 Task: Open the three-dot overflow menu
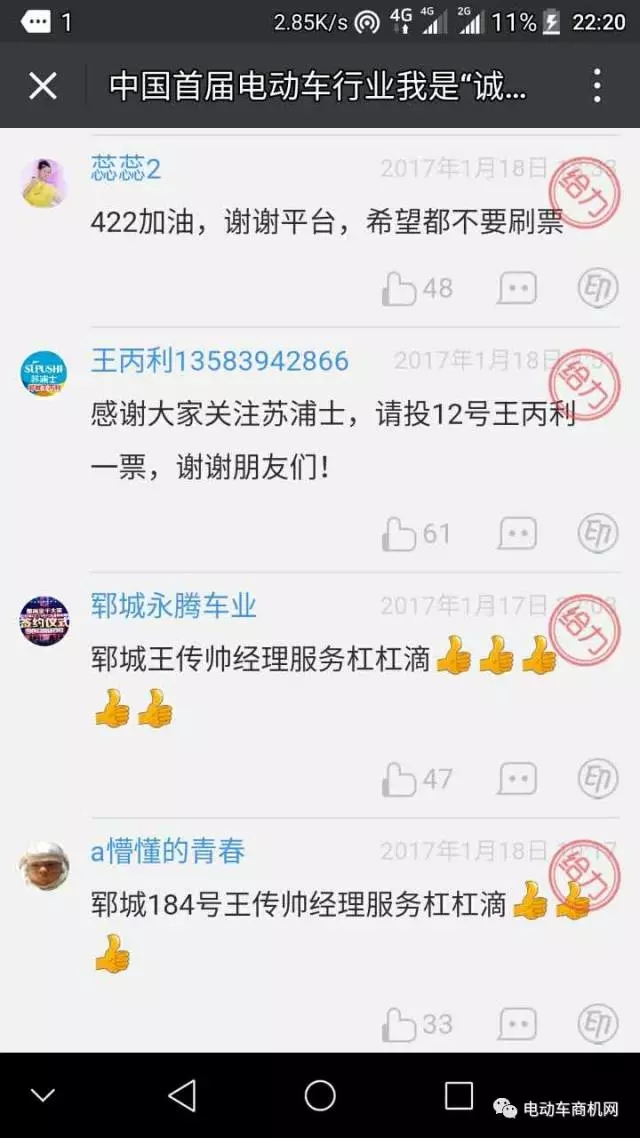[x=596, y=87]
